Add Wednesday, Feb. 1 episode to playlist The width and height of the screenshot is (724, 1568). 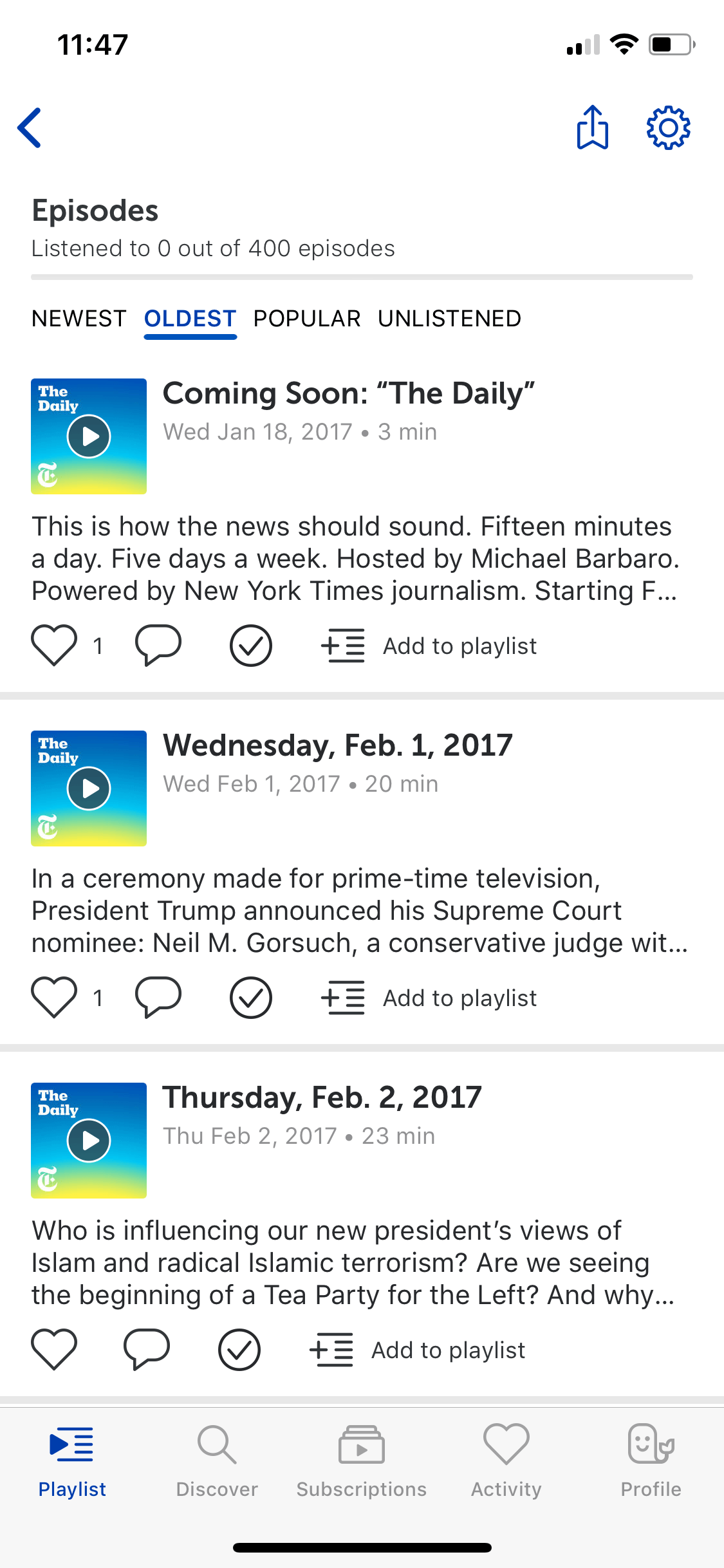point(429,998)
